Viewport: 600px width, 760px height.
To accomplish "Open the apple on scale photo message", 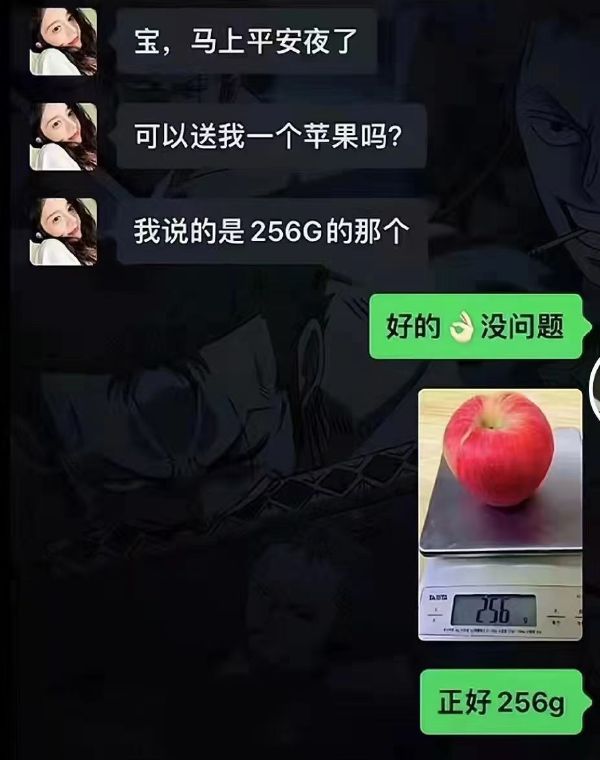I will 499,515.
